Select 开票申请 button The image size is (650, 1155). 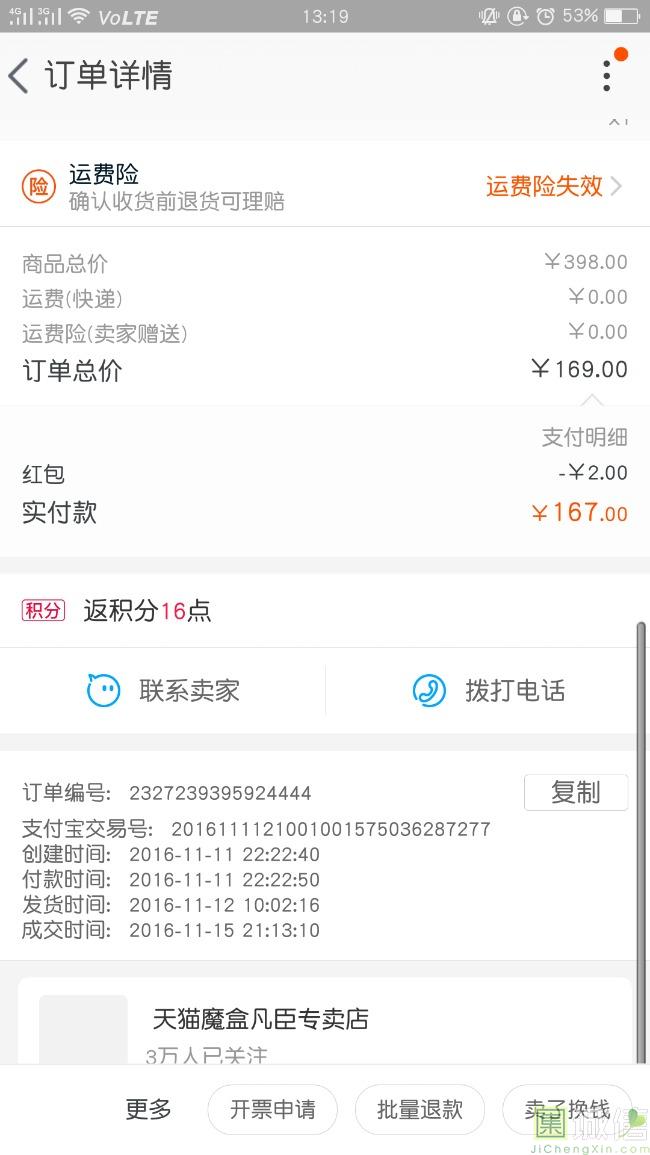(x=273, y=1109)
